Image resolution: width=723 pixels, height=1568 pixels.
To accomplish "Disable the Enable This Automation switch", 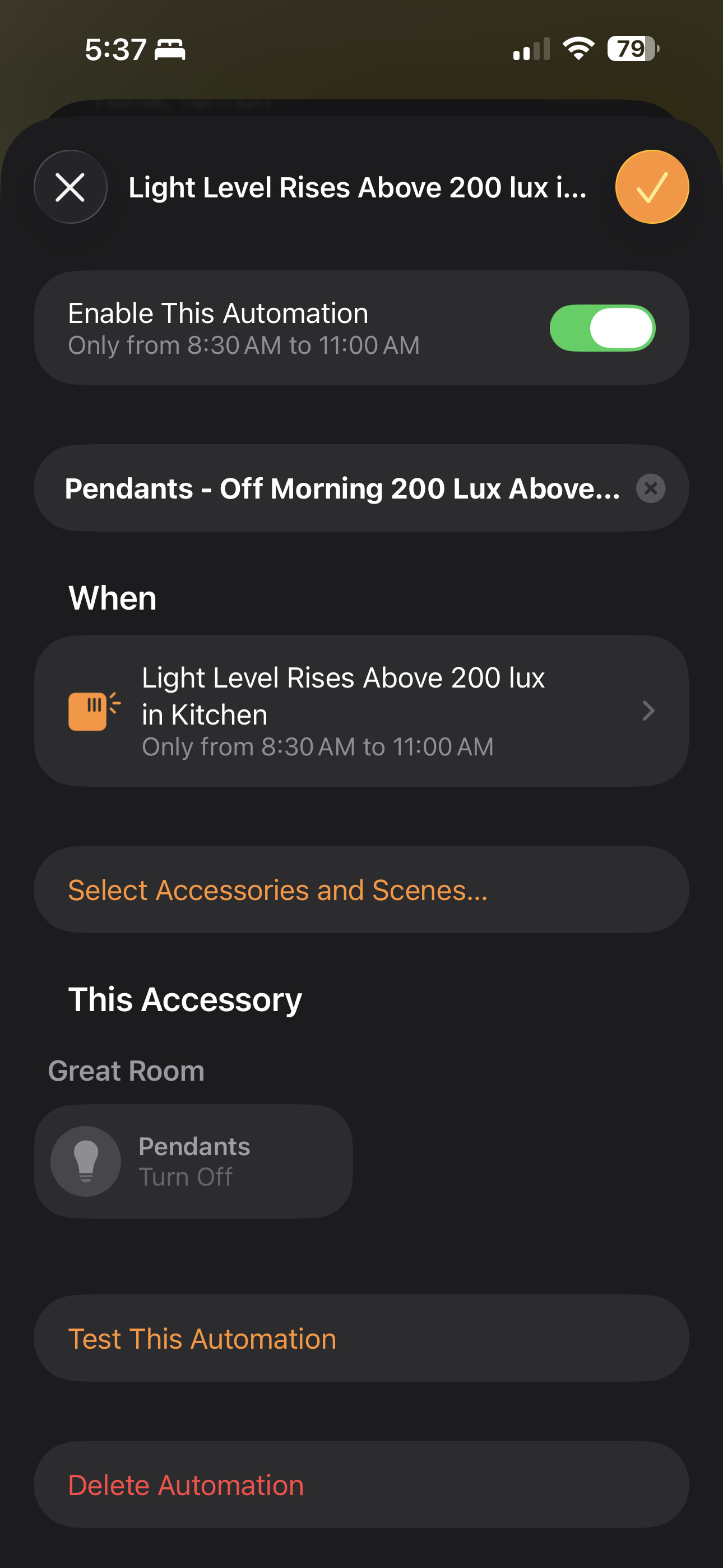I will tap(602, 328).
